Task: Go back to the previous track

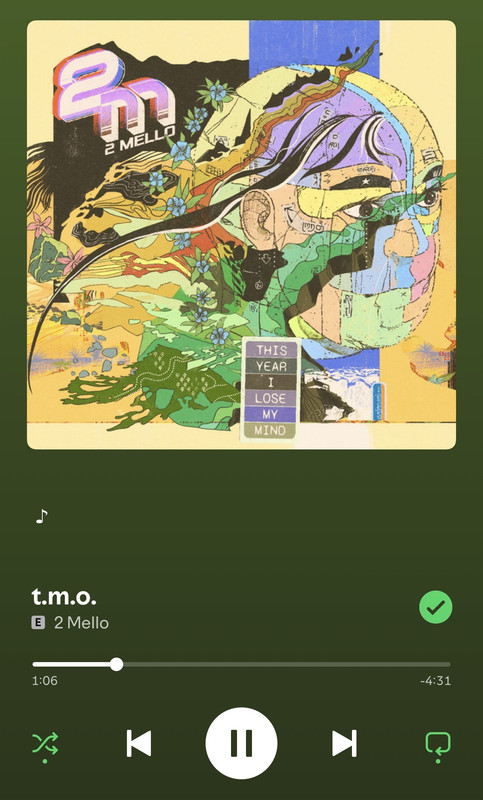Action: (139, 743)
